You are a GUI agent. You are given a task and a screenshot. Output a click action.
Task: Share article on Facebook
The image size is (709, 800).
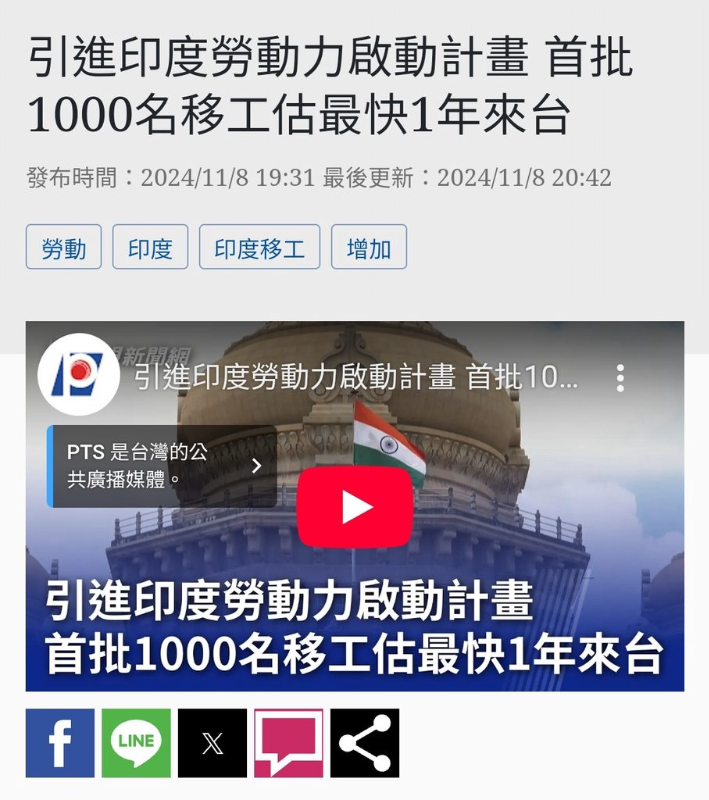coord(60,743)
